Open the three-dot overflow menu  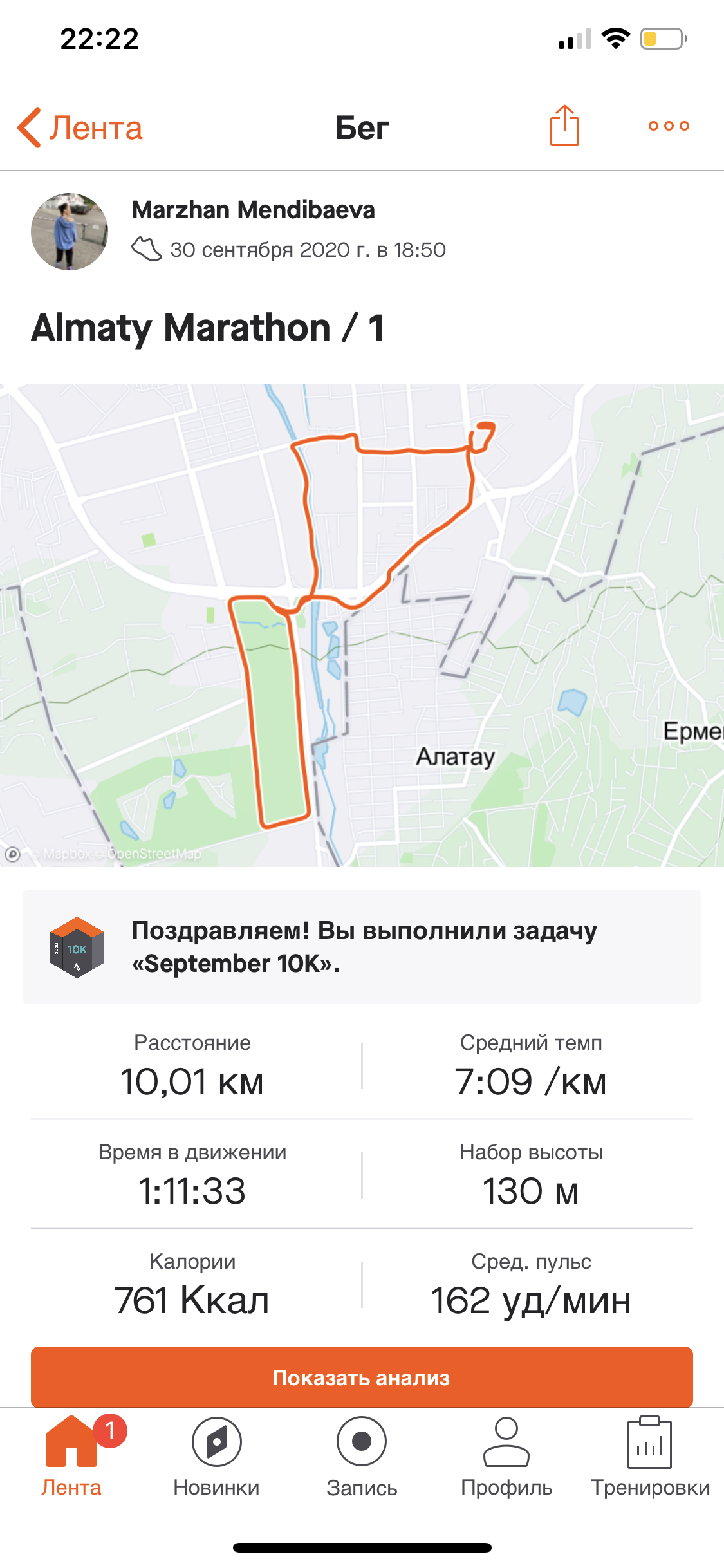[x=669, y=126]
